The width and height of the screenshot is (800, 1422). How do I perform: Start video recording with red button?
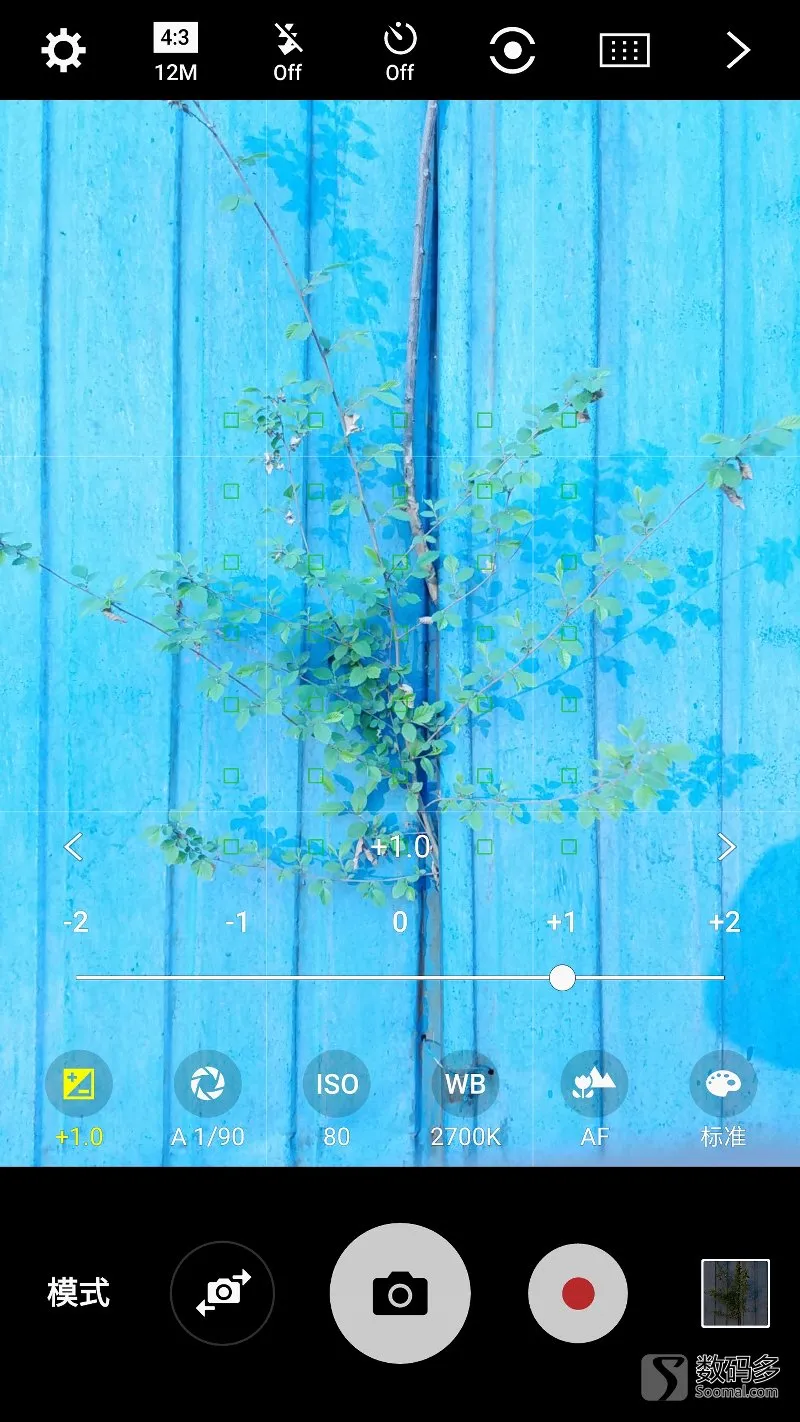pyautogui.click(x=578, y=1293)
